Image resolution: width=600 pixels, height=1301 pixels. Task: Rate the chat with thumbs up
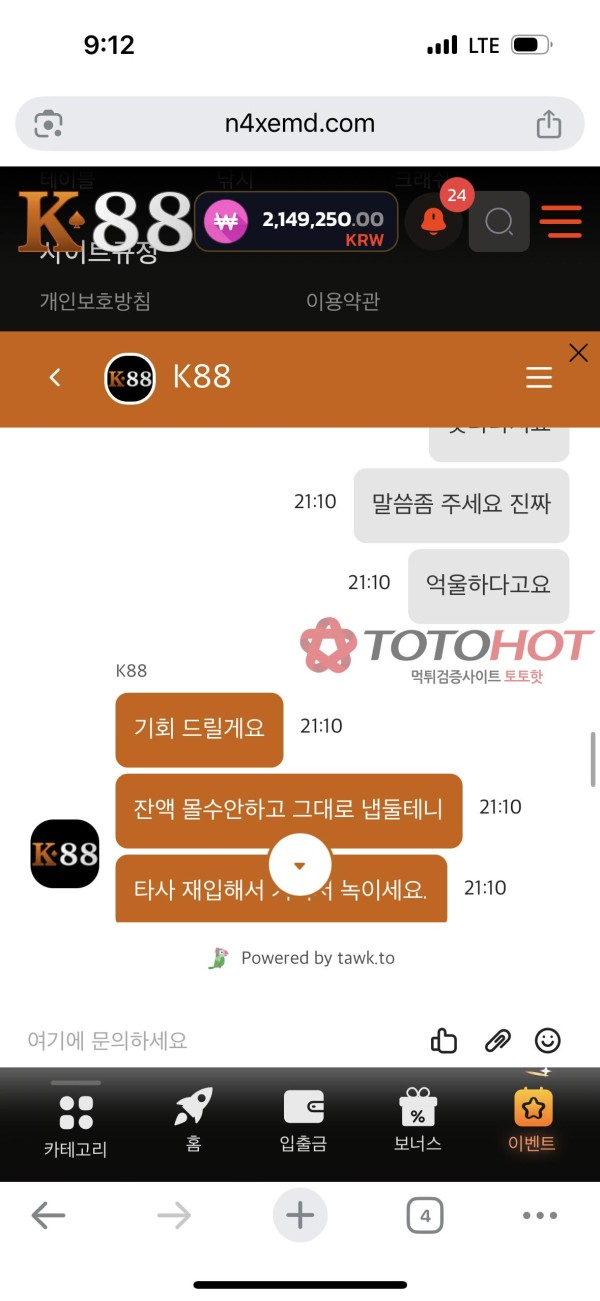pos(444,1040)
